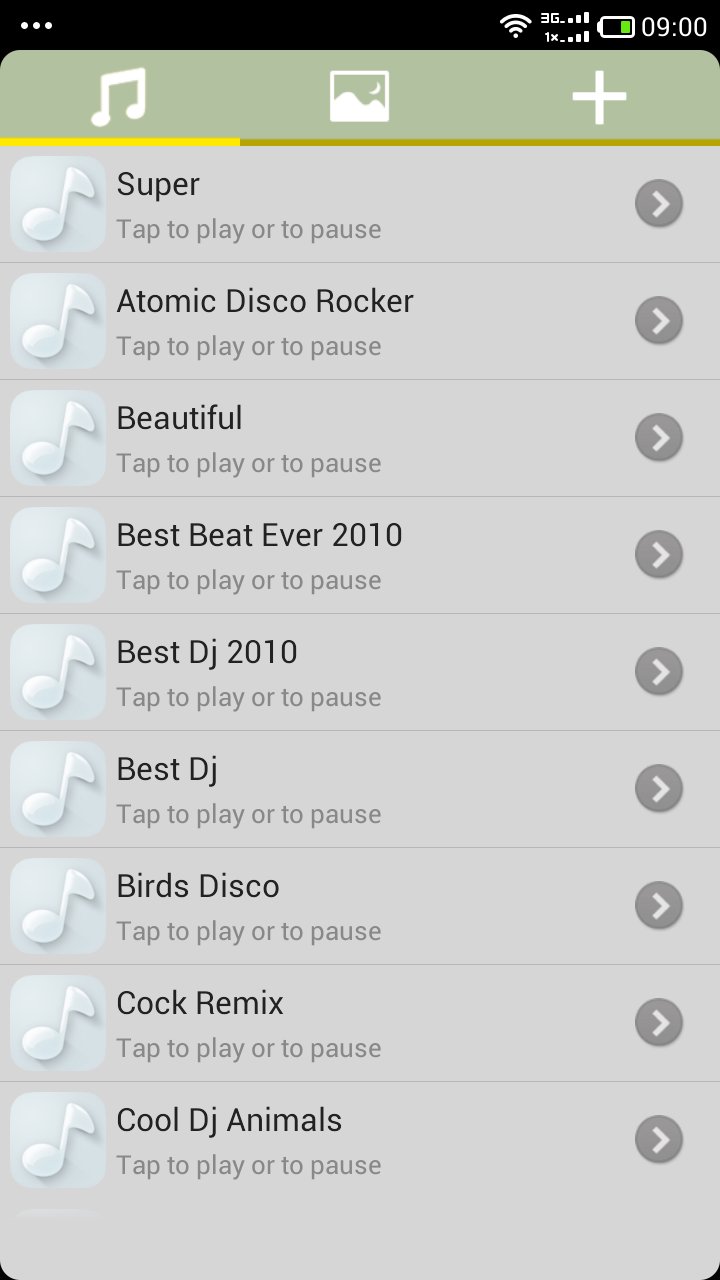Click the music note icon next to Super
Viewport: 720px width, 1280px height.
(57, 204)
